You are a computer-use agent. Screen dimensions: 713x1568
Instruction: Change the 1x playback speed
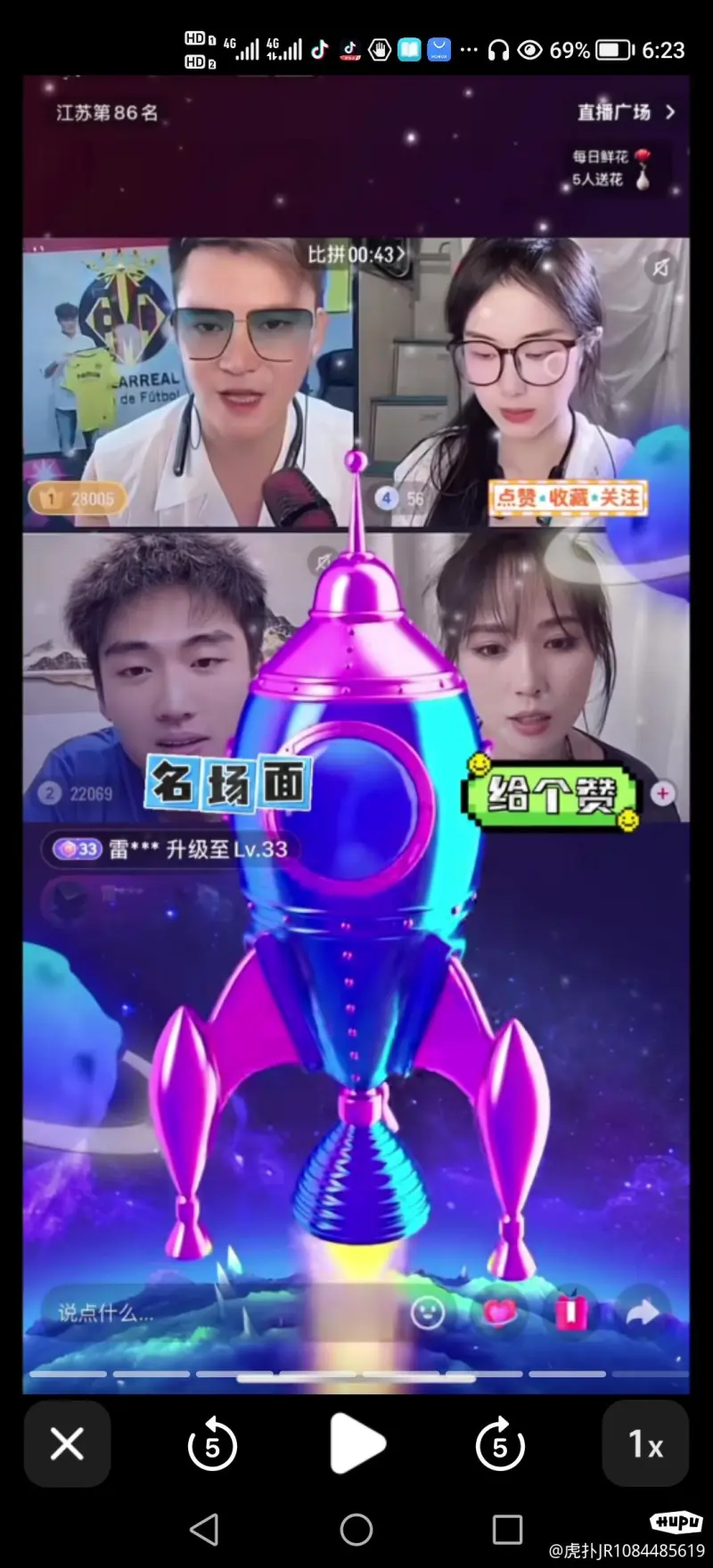(x=645, y=1444)
